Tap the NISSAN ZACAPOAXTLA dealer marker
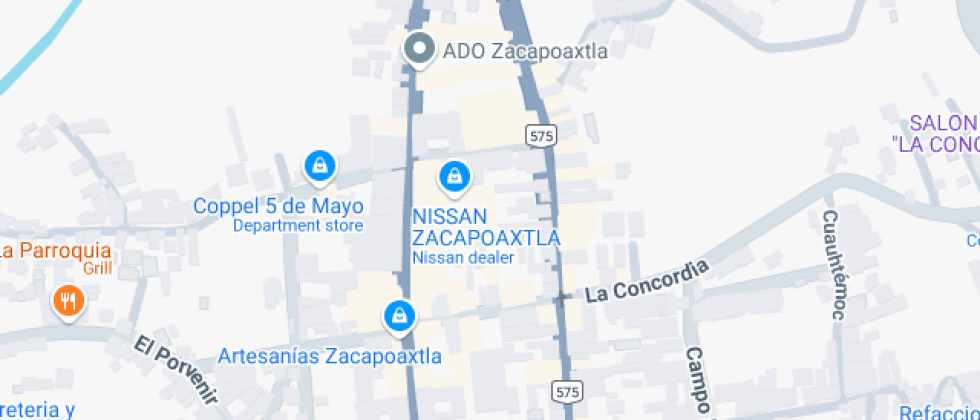 coord(455,178)
